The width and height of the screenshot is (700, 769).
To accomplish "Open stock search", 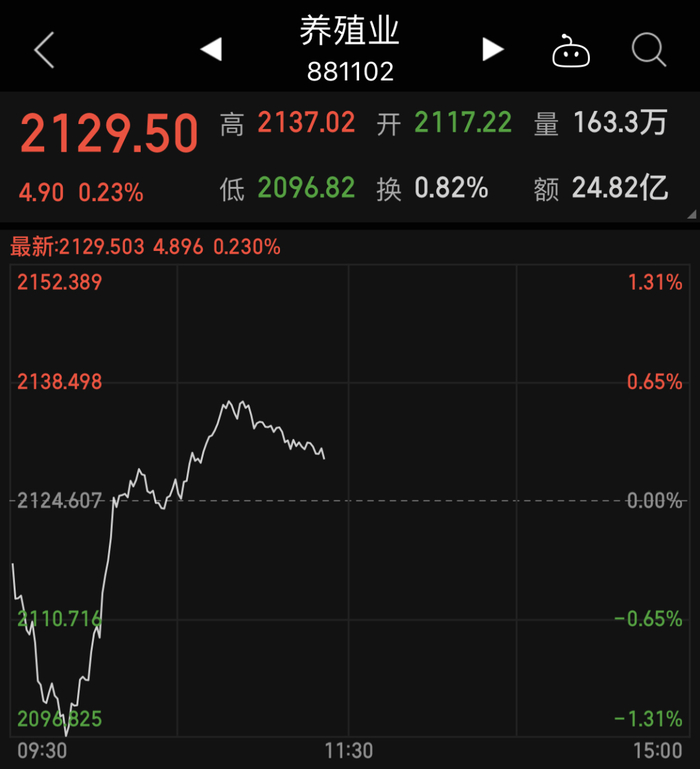I will (648, 49).
